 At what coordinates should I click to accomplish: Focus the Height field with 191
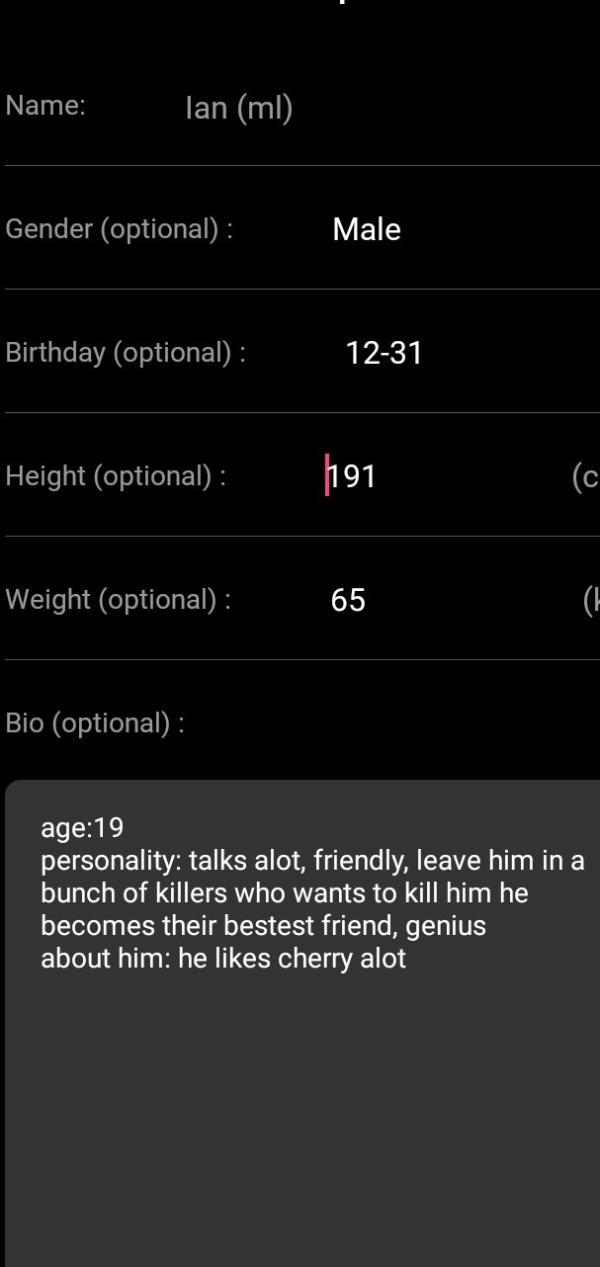pyautogui.click(x=352, y=476)
